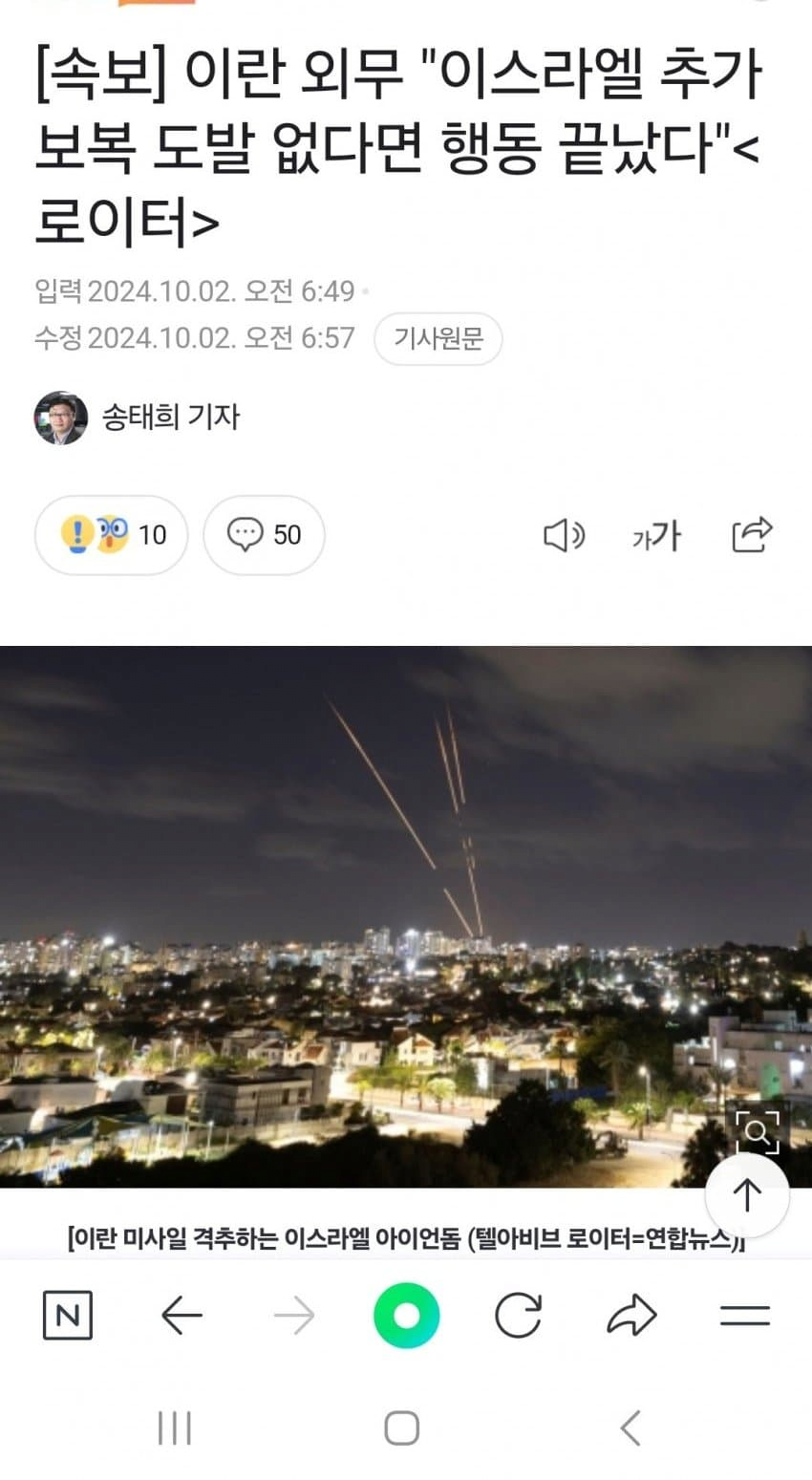Go back to the previous page in the browser
The width and height of the screenshot is (812, 1480).
(x=182, y=1317)
